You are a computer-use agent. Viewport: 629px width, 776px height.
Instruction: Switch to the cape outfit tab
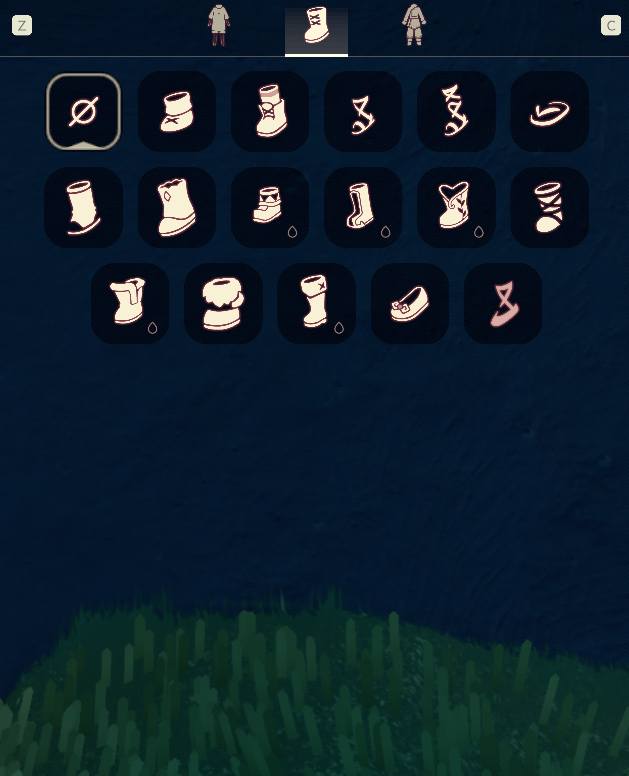click(x=219, y=25)
